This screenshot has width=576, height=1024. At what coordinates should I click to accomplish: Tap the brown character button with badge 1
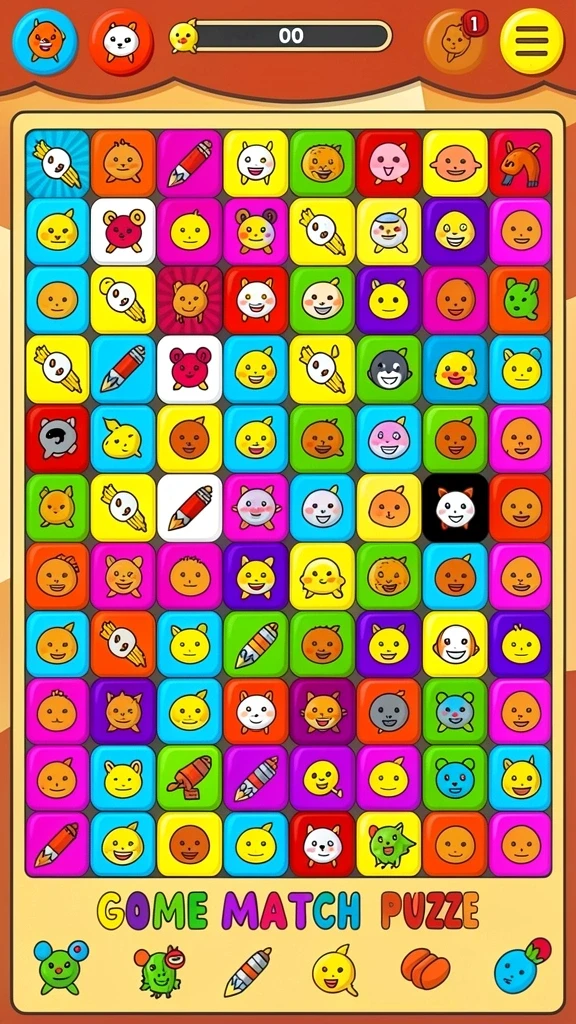coord(455,40)
